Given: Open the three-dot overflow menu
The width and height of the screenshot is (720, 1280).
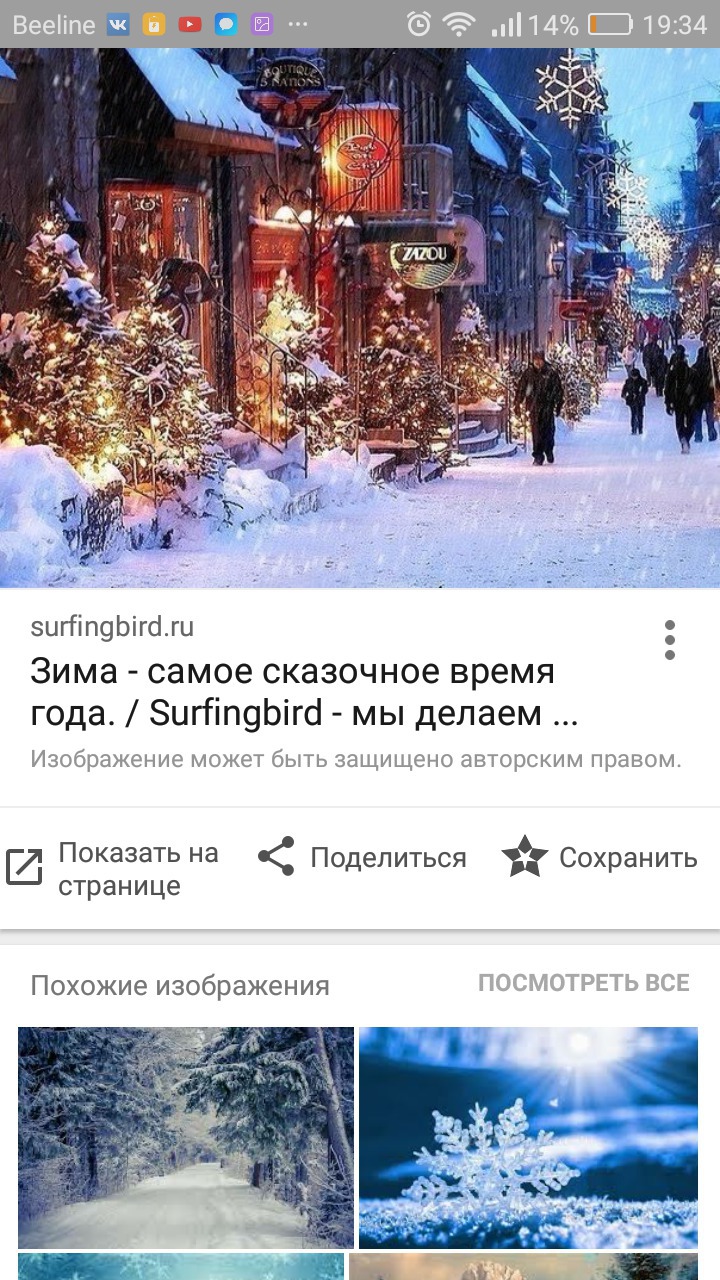Looking at the screenshot, I should pos(669,640).
